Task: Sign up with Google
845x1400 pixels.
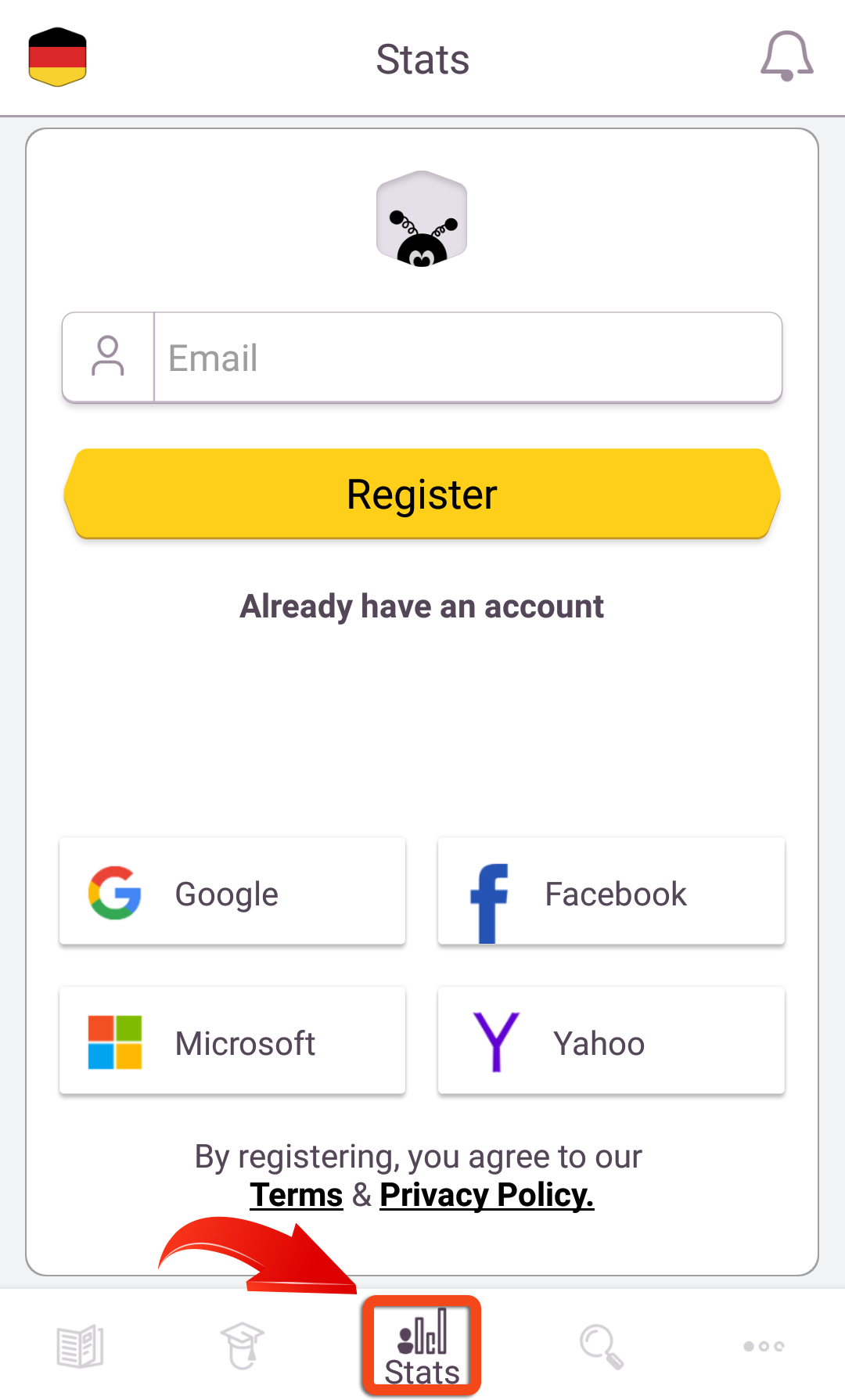Action: [232, 892]
